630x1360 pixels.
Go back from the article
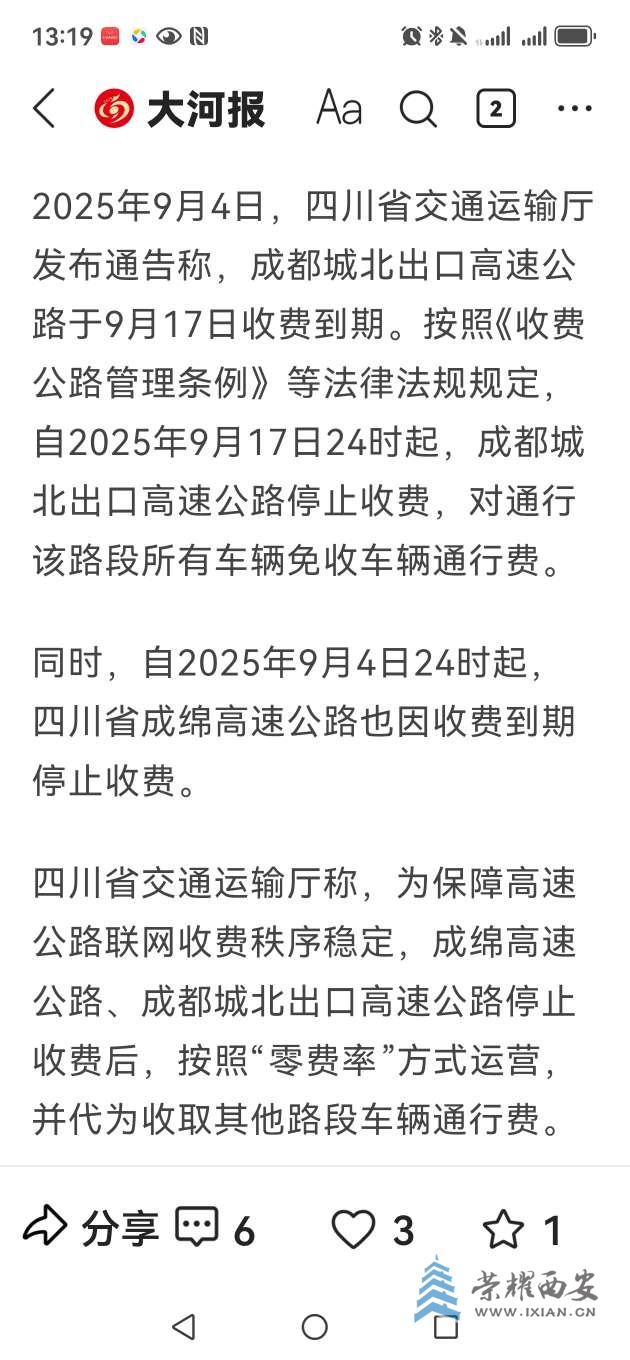(x=45, y=108)
